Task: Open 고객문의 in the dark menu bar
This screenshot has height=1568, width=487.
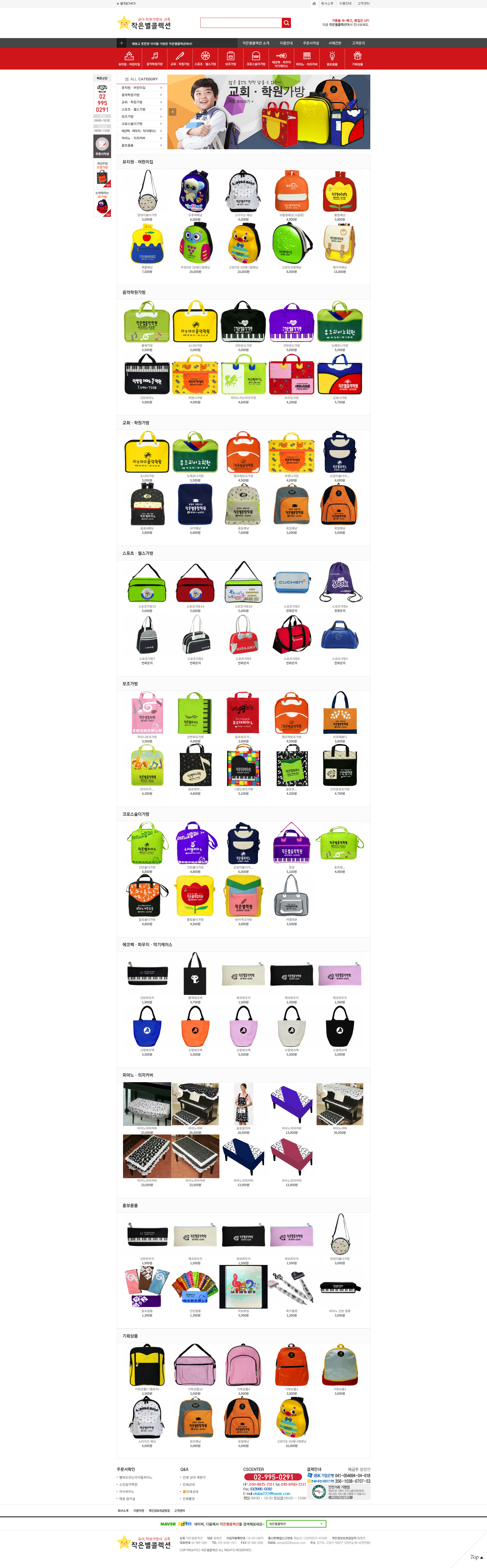Action: (x=359, y=43)
